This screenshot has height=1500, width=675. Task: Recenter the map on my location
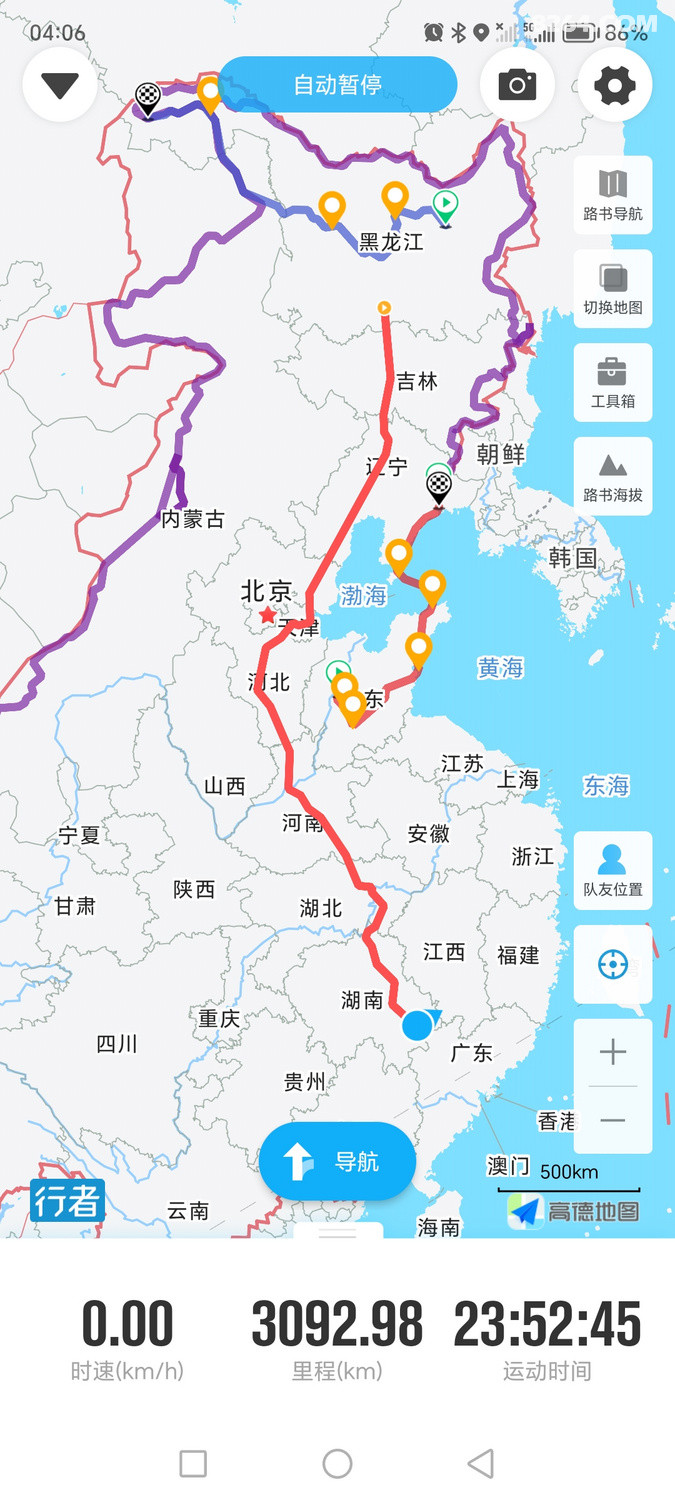coord(613,965)
